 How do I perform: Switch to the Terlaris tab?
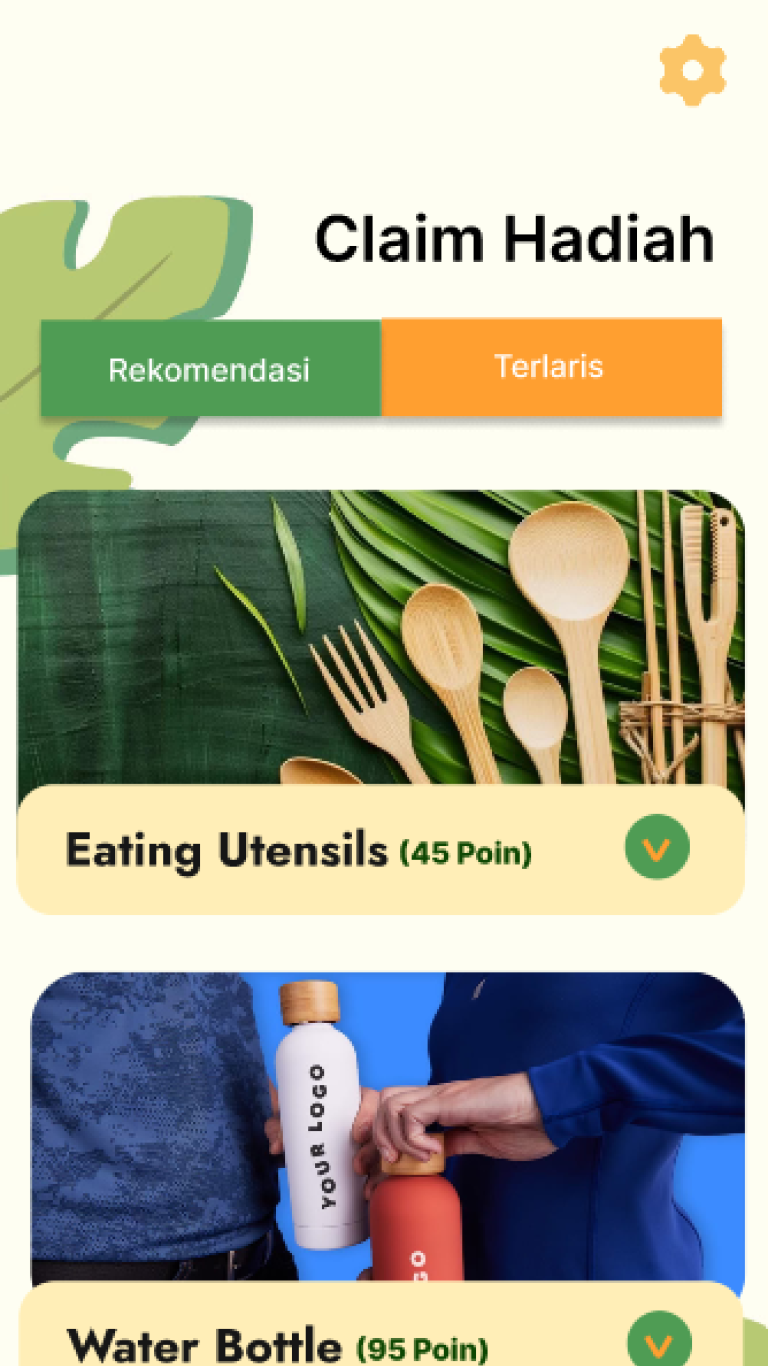click(551, 366)
